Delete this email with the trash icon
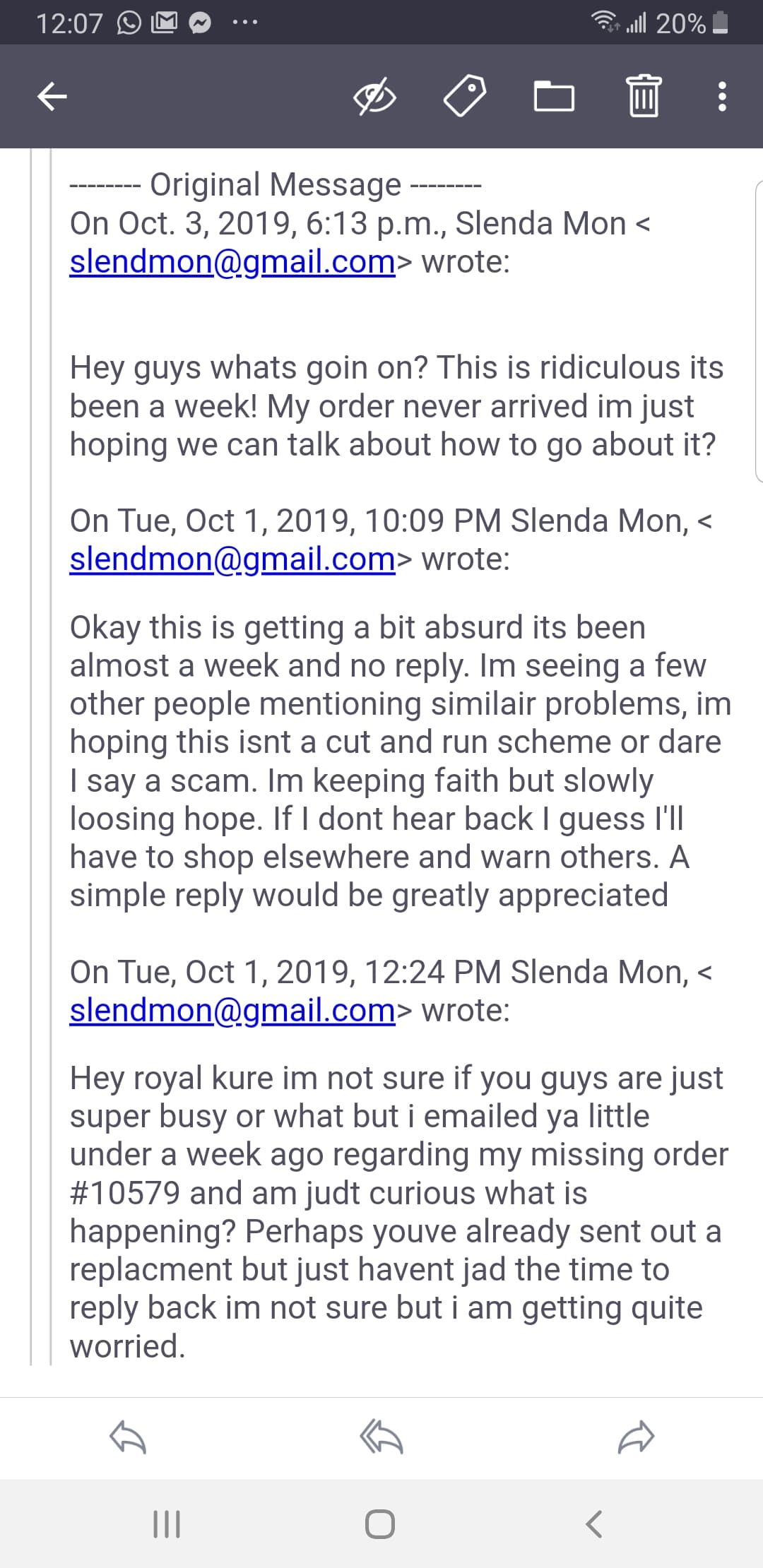This screenshot has width=763, height=1568. pos(644,96)
